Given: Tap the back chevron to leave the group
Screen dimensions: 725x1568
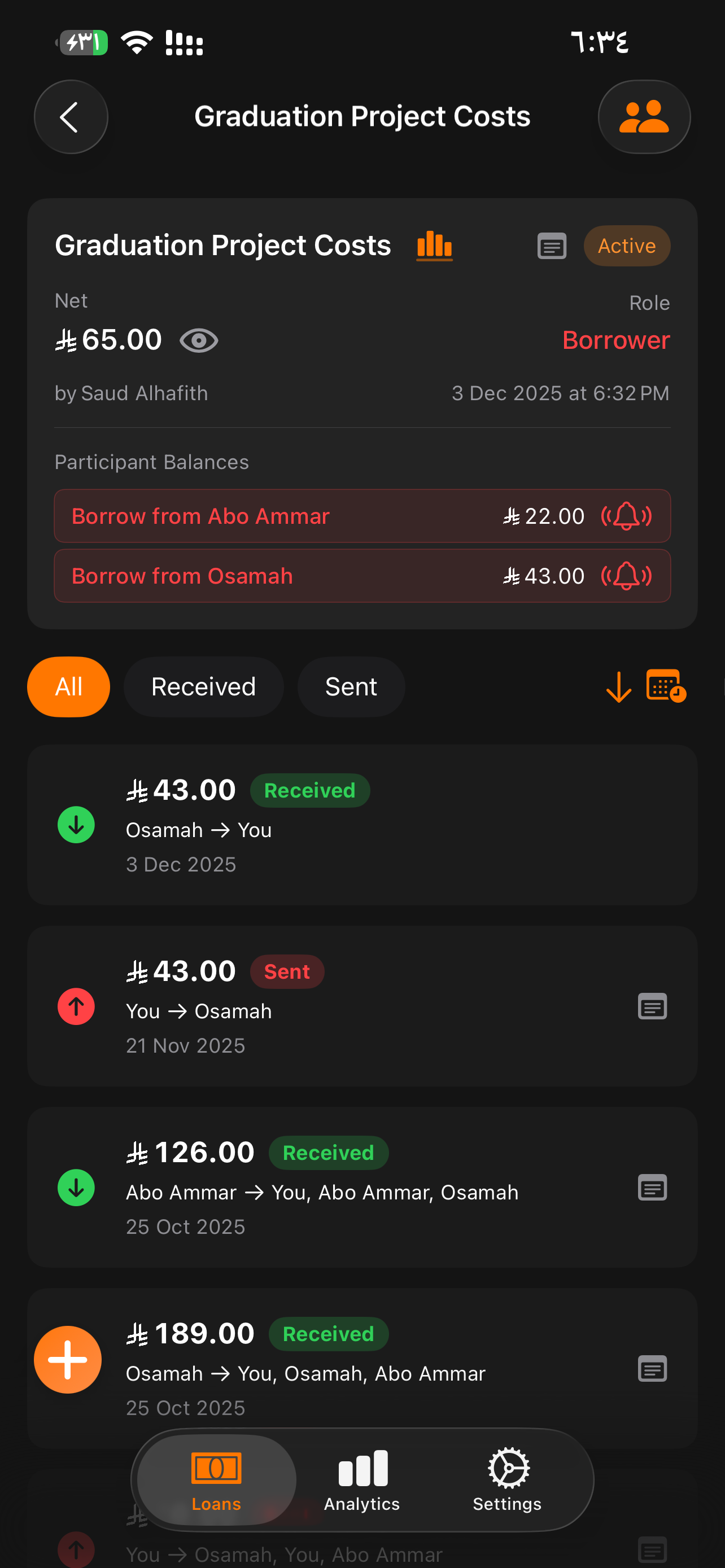Looking at the screenshot, I should [71, 116].
